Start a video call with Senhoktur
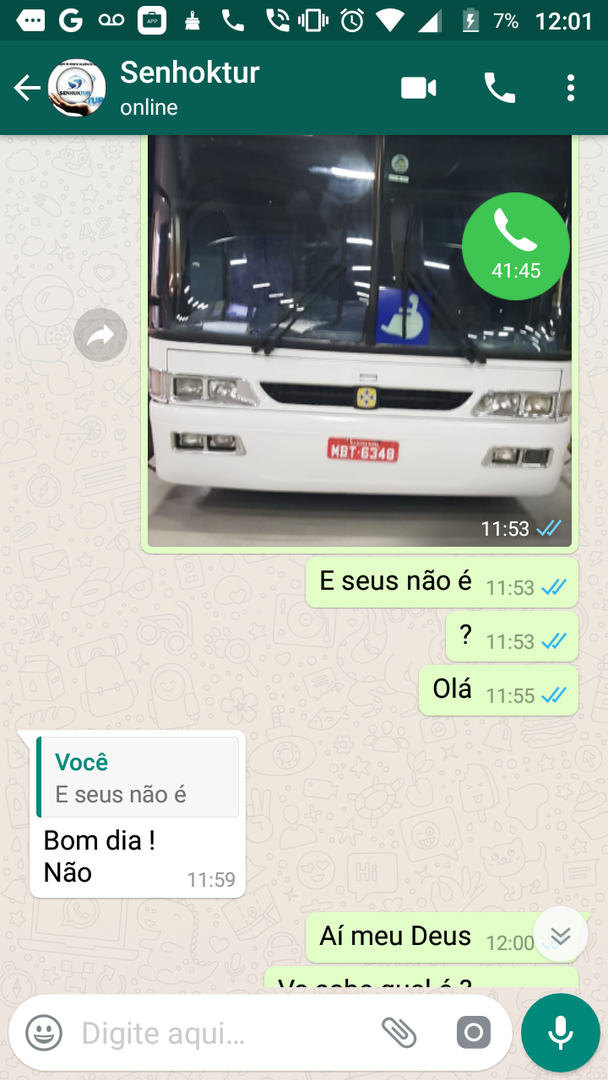 [x=418, y=88]
